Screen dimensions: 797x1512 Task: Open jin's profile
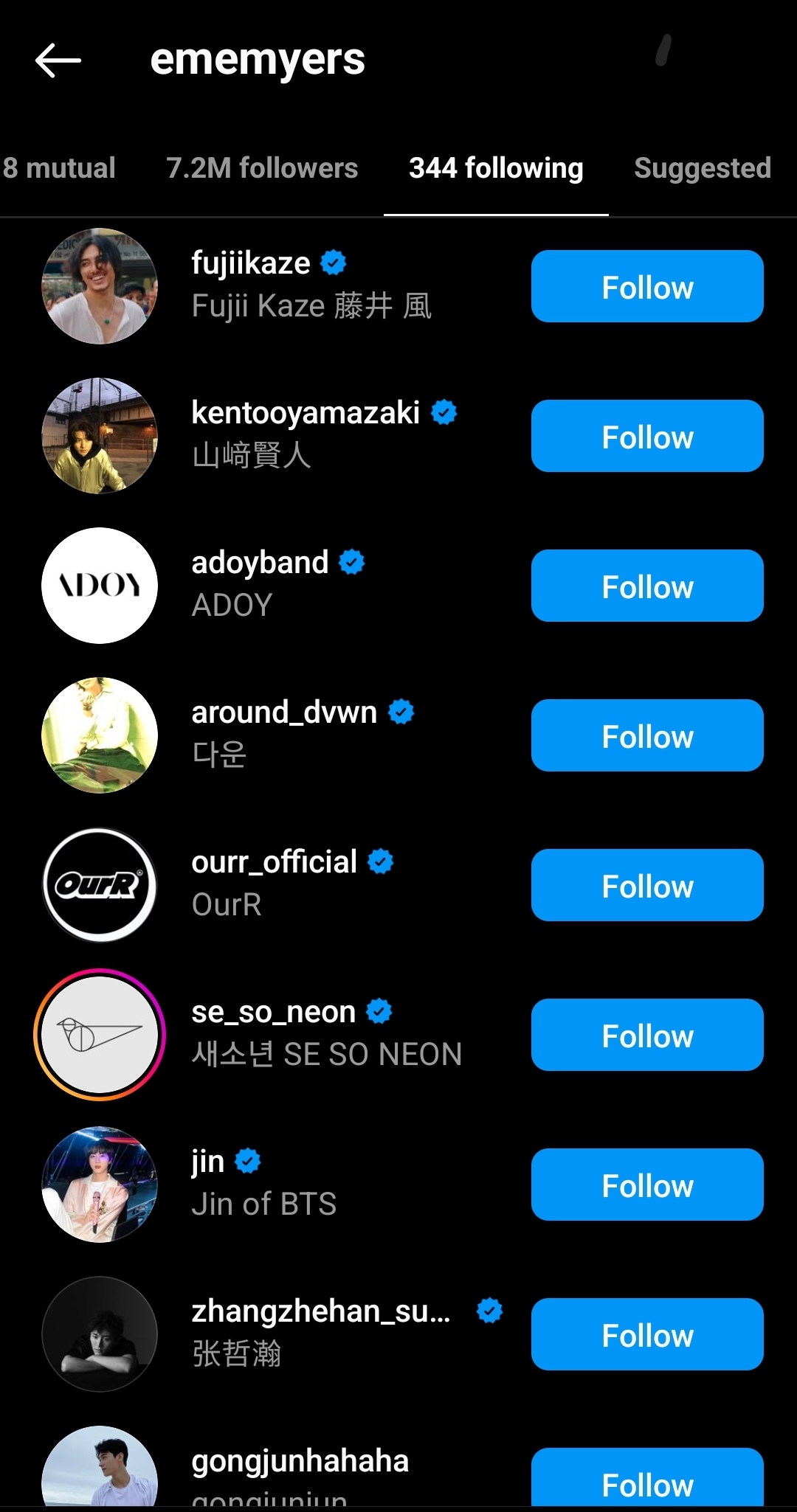click(x=207, y=1162)
